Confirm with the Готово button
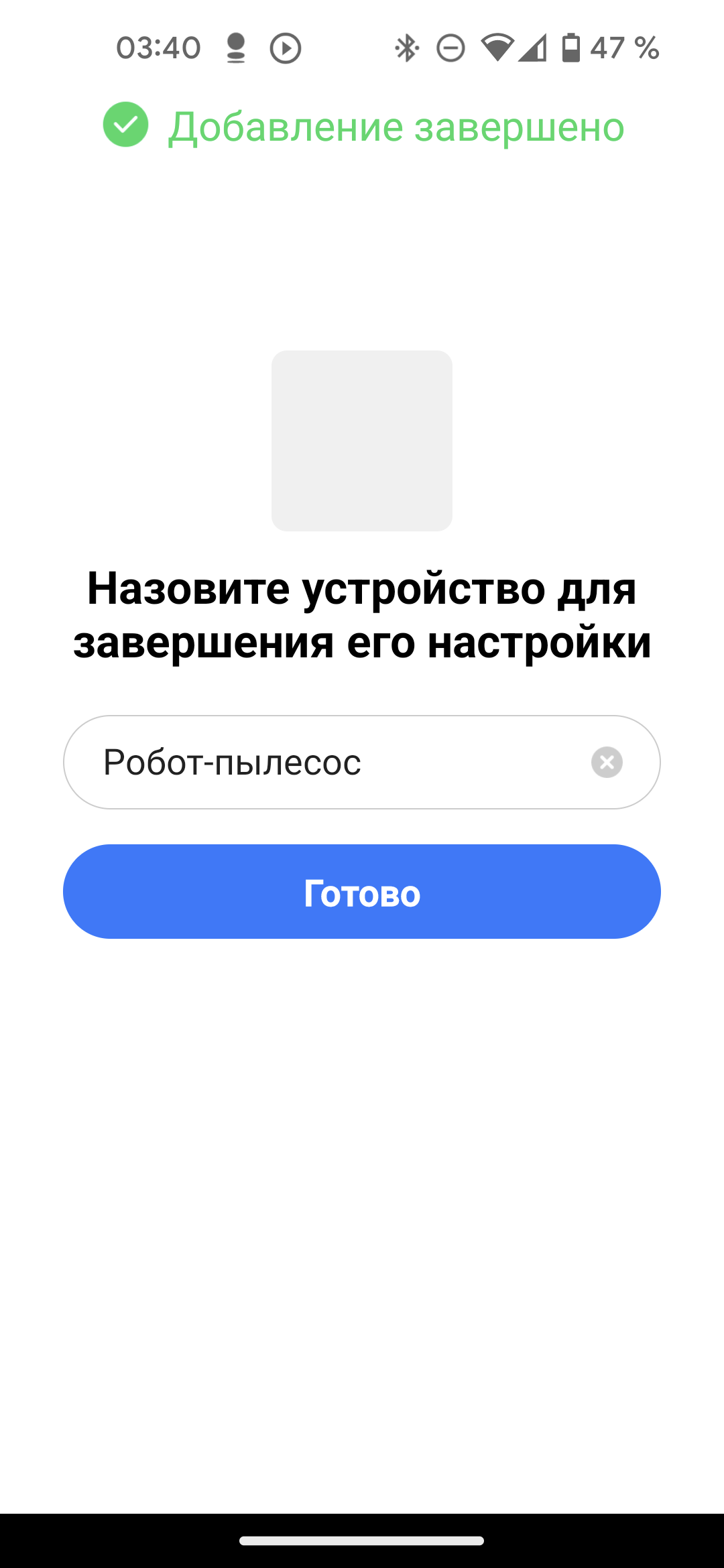Image resolution: width=724 pixels, height=1568 pixels. tap(362, 892)
